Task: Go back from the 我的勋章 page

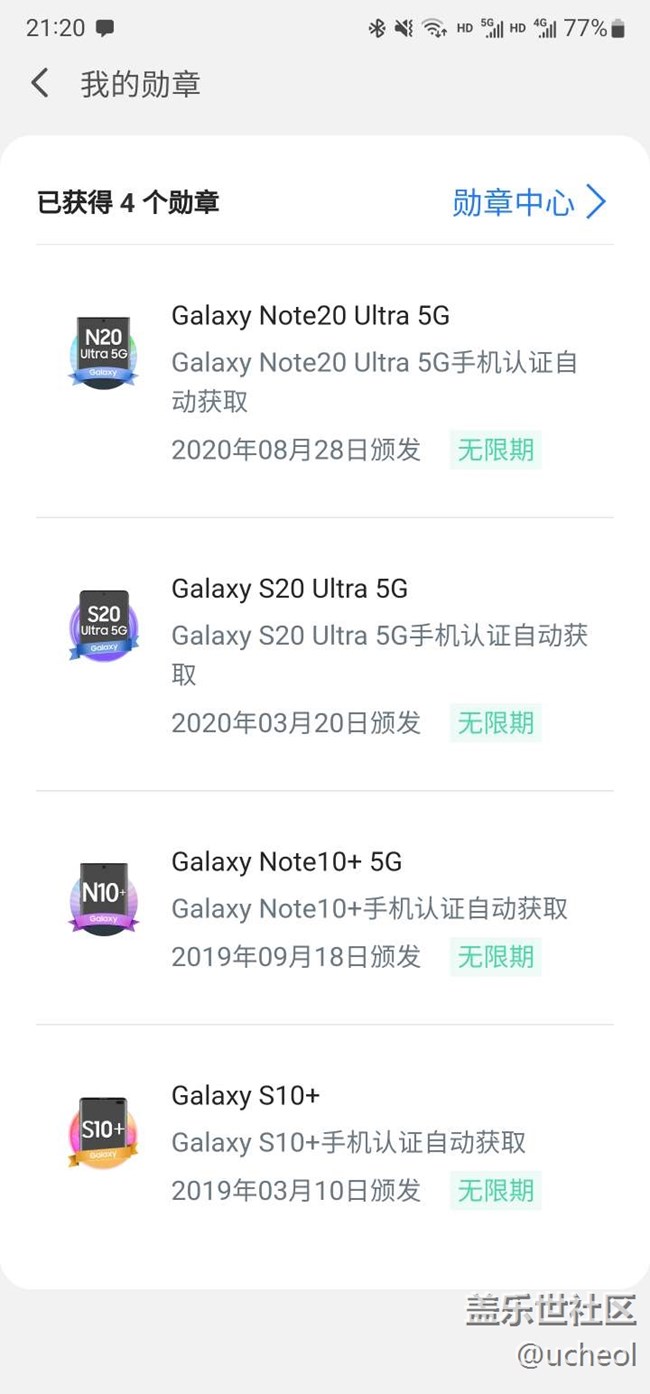Action: (40, 83)
